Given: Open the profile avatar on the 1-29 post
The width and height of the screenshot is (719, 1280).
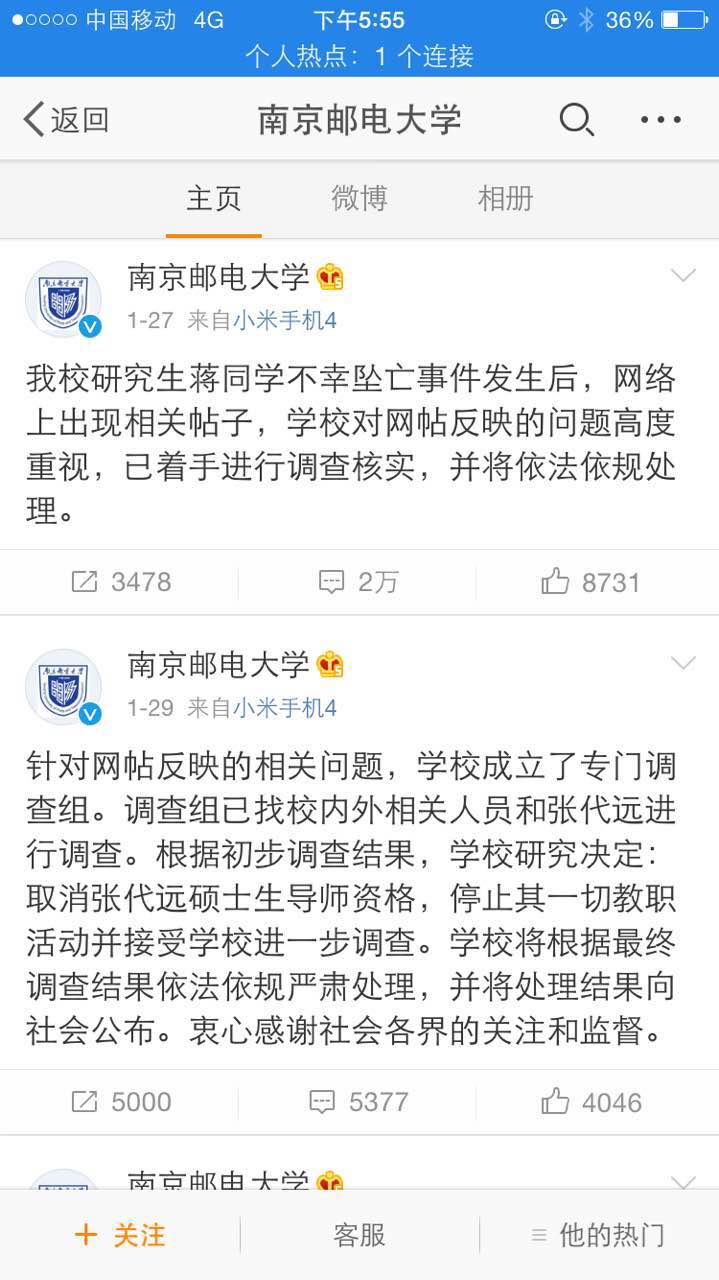Looking at the screenshot, I should point(64,687).
